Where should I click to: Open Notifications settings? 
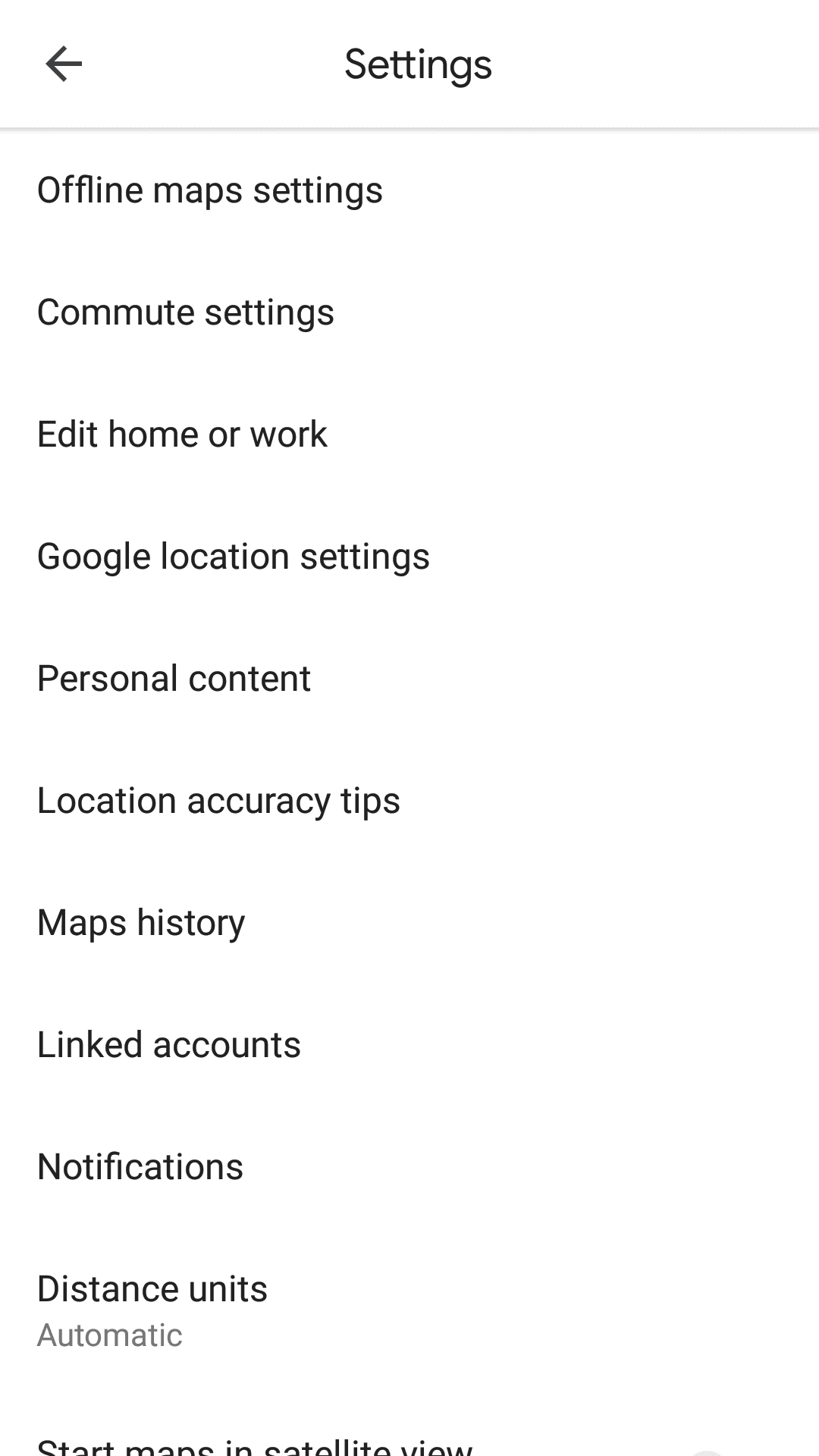[x=409, y=1167]
